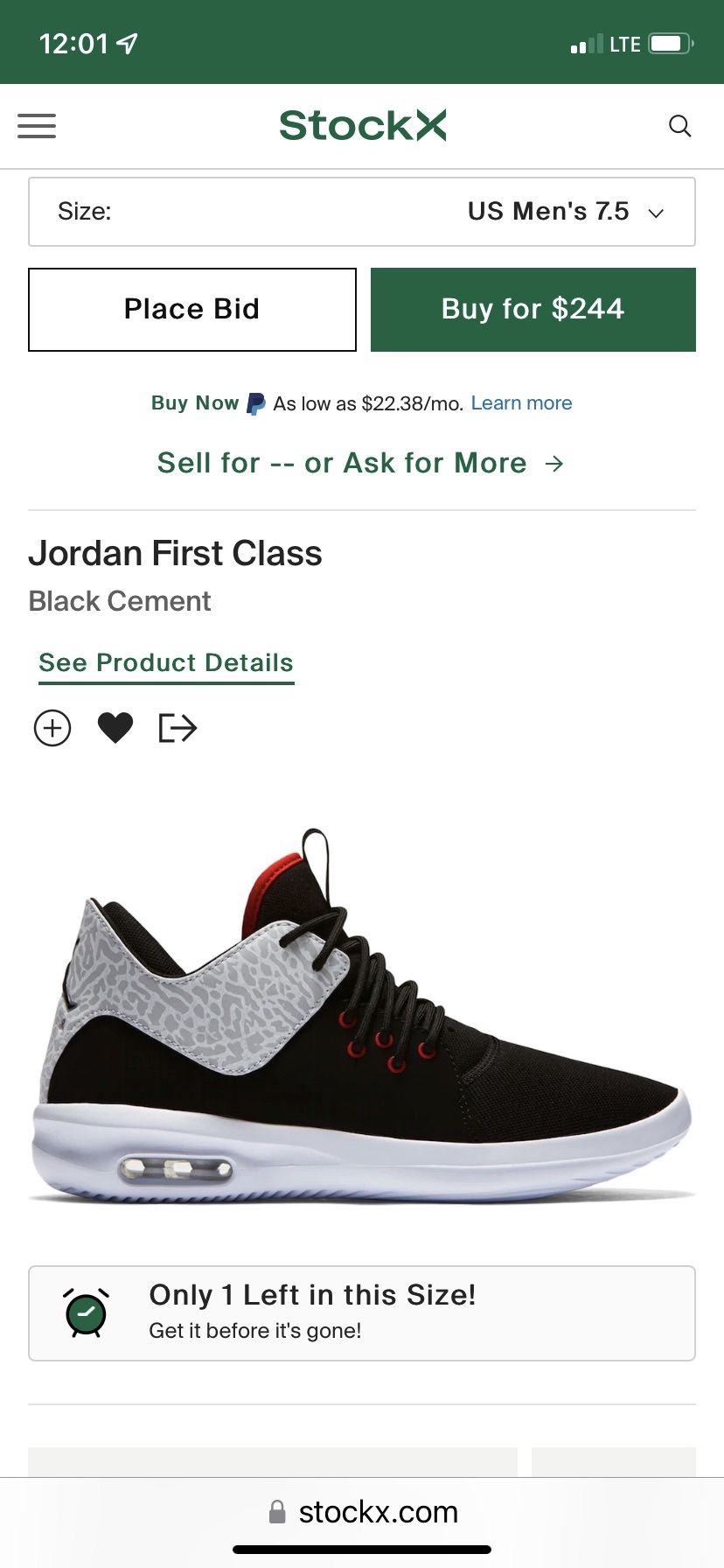The width and height of the screenshot is (724, 1568).
Task: Tap the Place Bid button
Action: [192, 310]
